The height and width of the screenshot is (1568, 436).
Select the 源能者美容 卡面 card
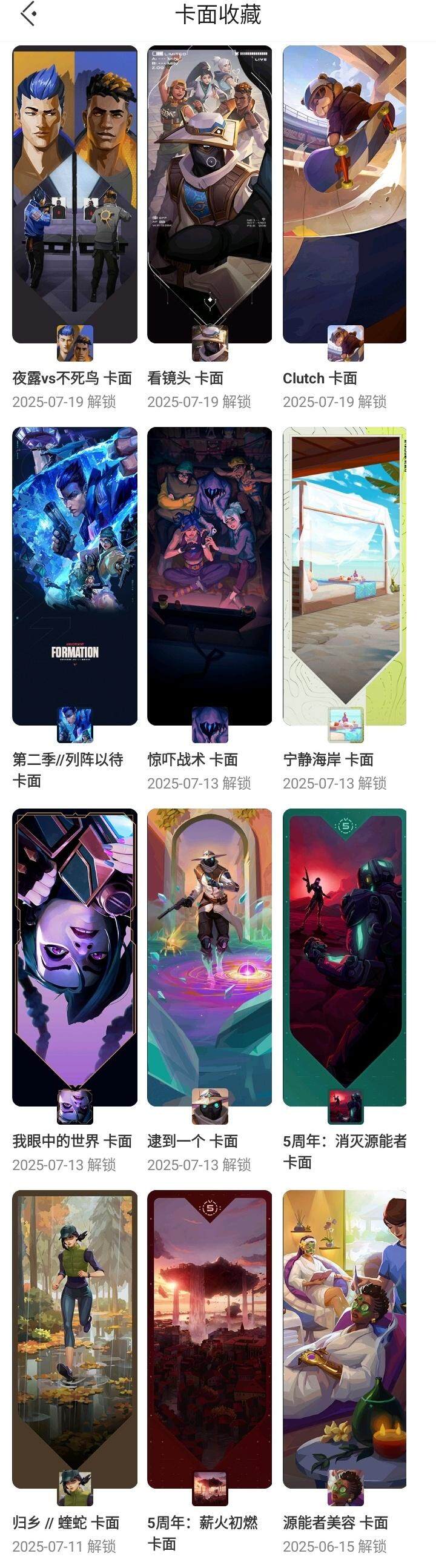coord(345,1338)
